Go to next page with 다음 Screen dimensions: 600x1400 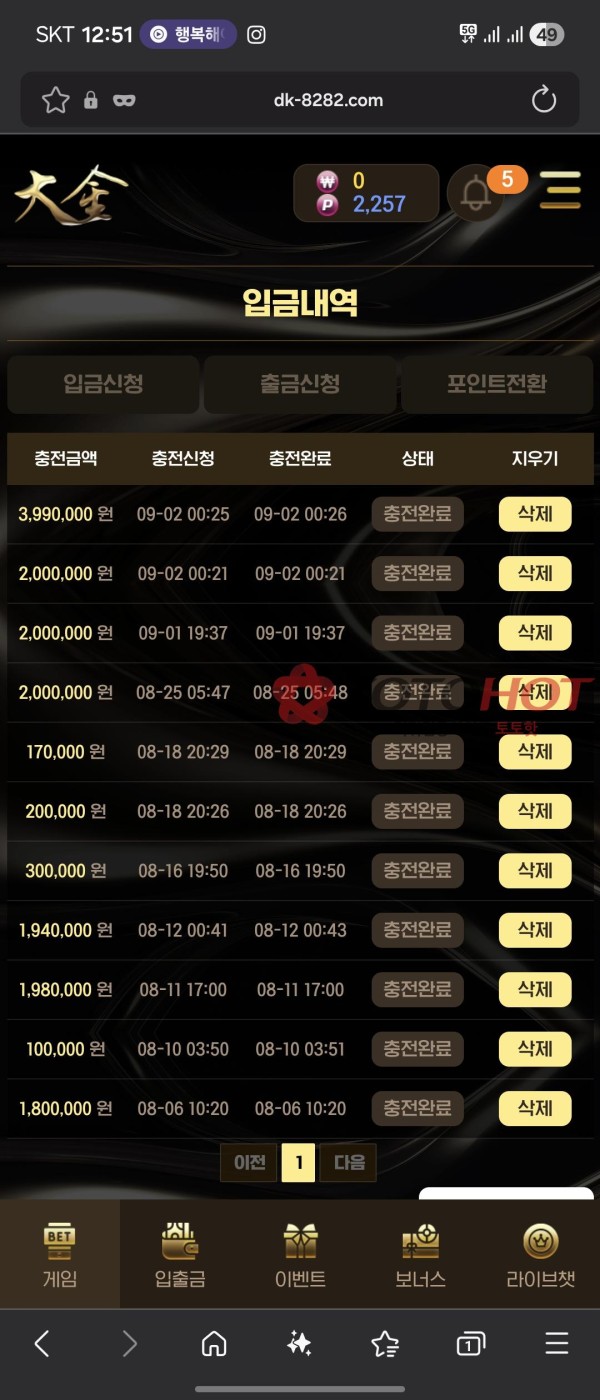point(349,1163)
